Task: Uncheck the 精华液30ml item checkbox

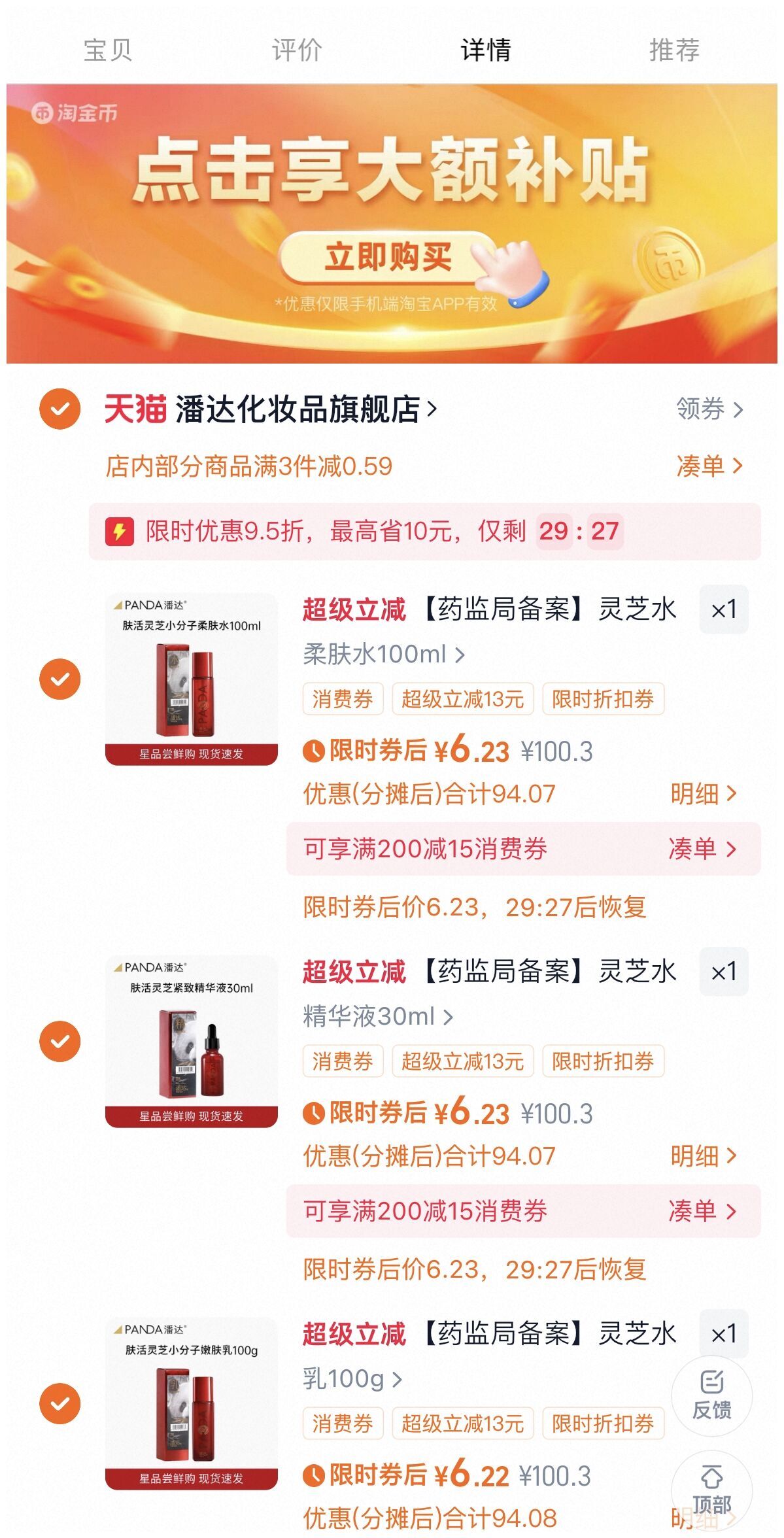Action: [x=60, y=1041]
